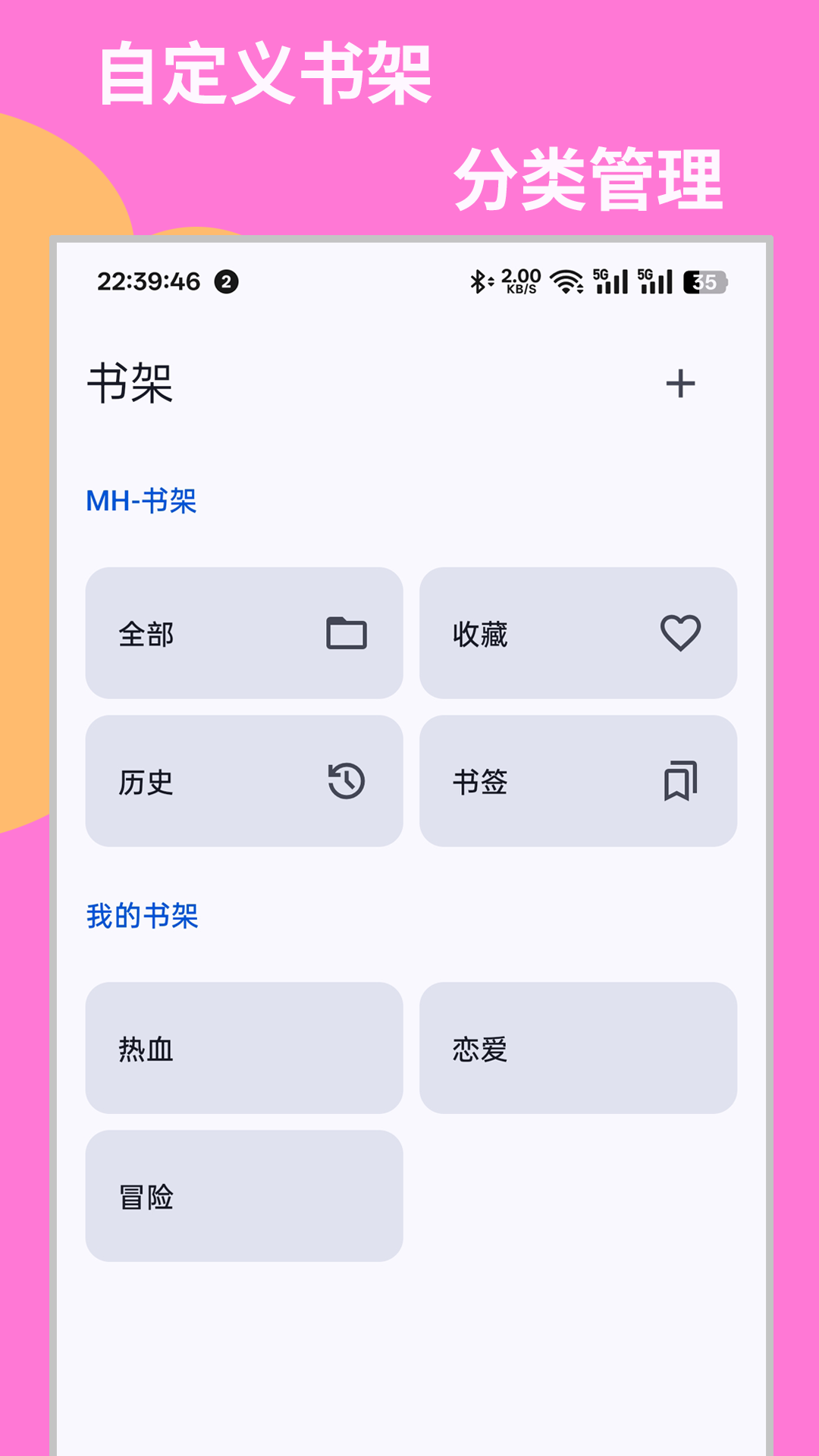Click the heart icon on 收藏 card
The image size is (819, 1456).
click(x=682, y=632)
